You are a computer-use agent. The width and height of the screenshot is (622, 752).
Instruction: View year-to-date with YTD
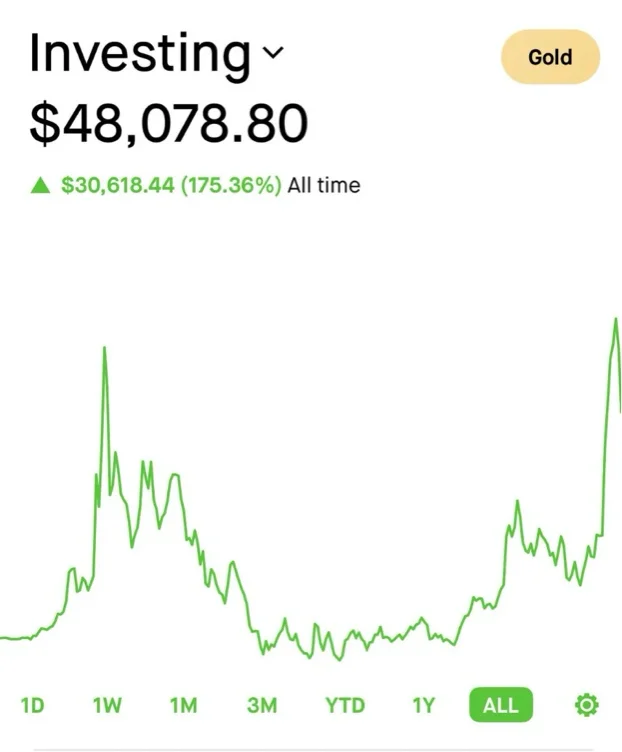tap(344, 705)
